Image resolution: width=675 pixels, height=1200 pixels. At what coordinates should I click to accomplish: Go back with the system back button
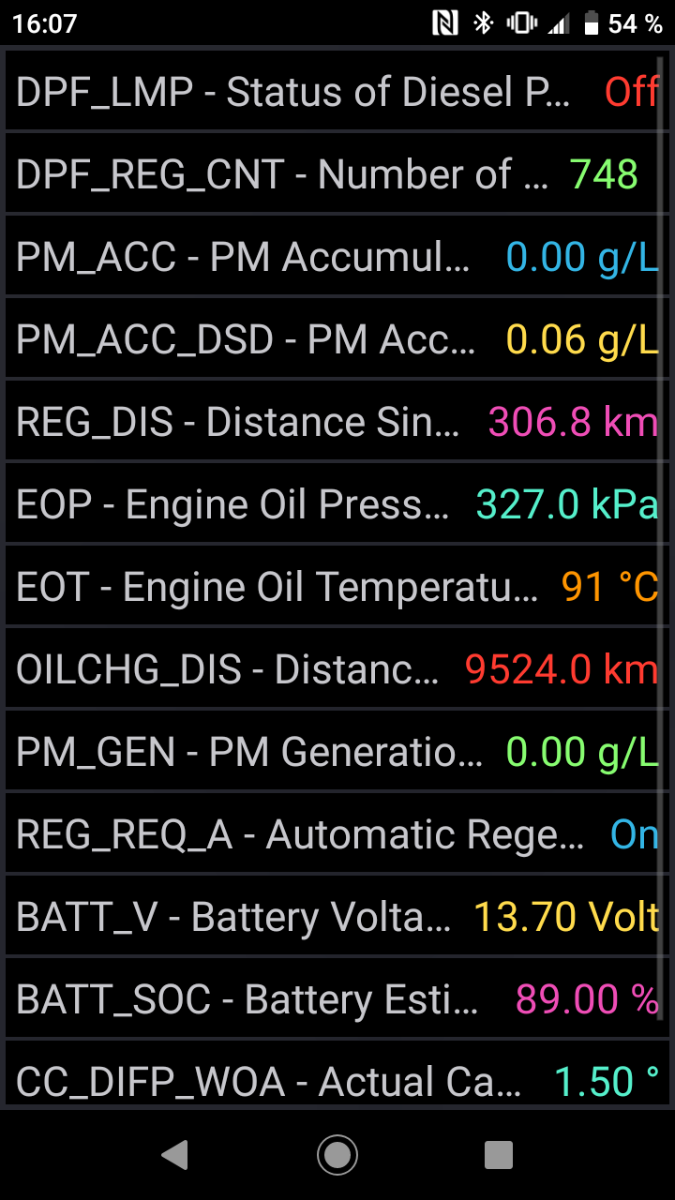point(175,1155)
